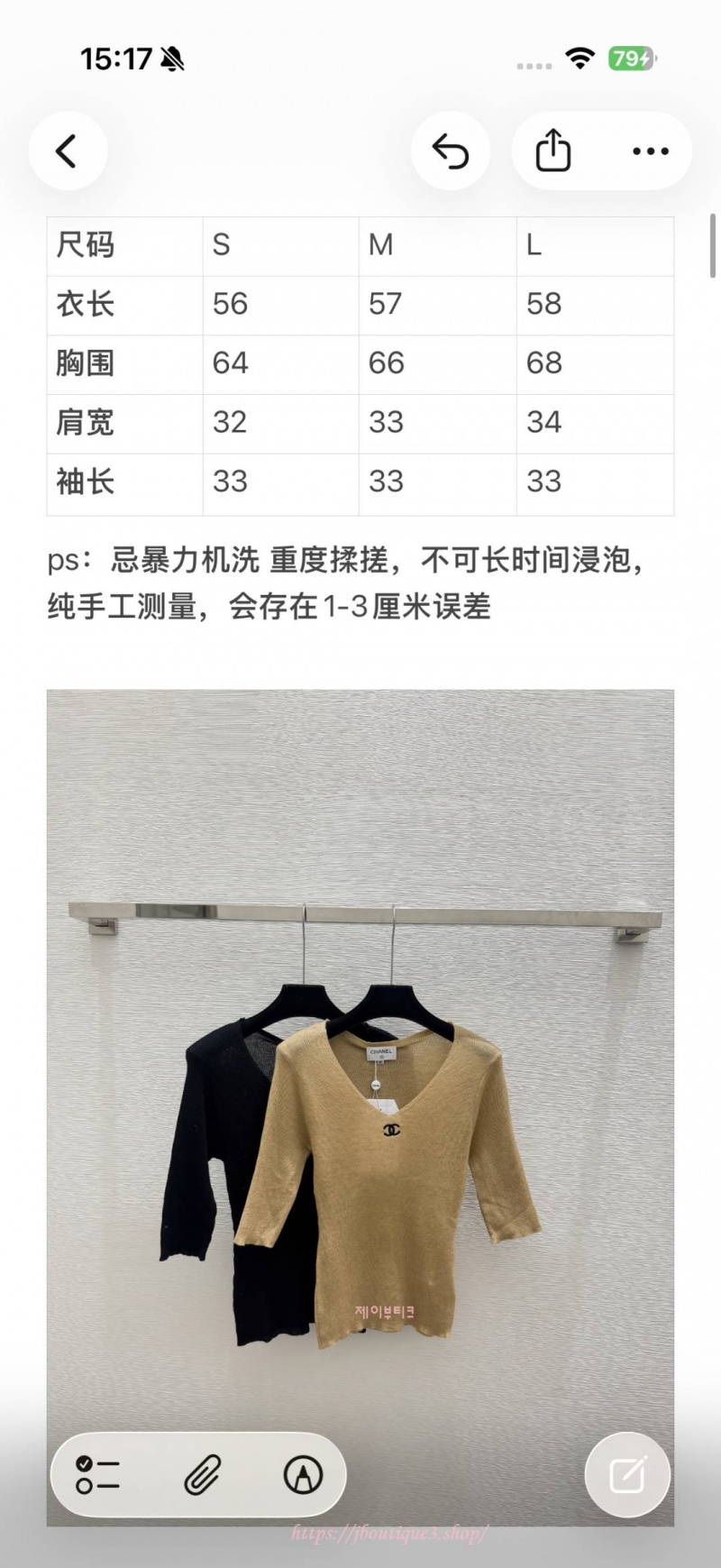Compose a new note
This screenshot has height=1568, width=721.
[x=627, y=1475]
